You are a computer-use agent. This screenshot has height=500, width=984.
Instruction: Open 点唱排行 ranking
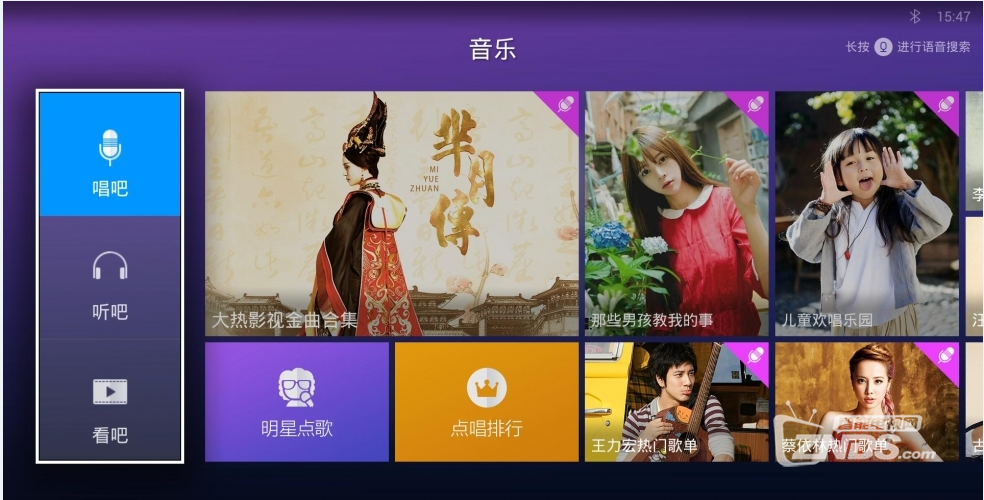pyautogui.click(x=486, y=401)
